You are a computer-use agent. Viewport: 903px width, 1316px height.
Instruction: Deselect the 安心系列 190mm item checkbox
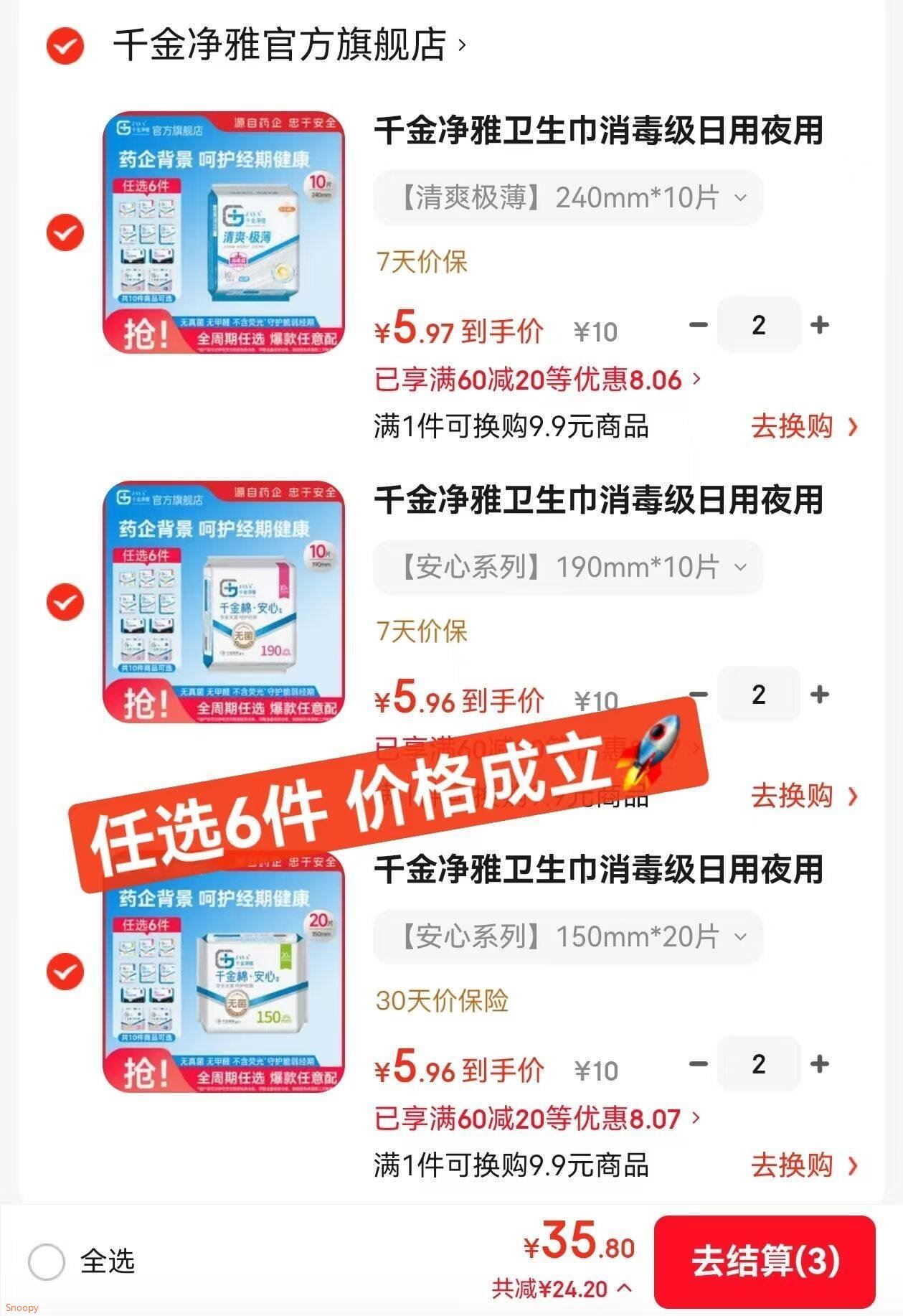coord(65,602)
